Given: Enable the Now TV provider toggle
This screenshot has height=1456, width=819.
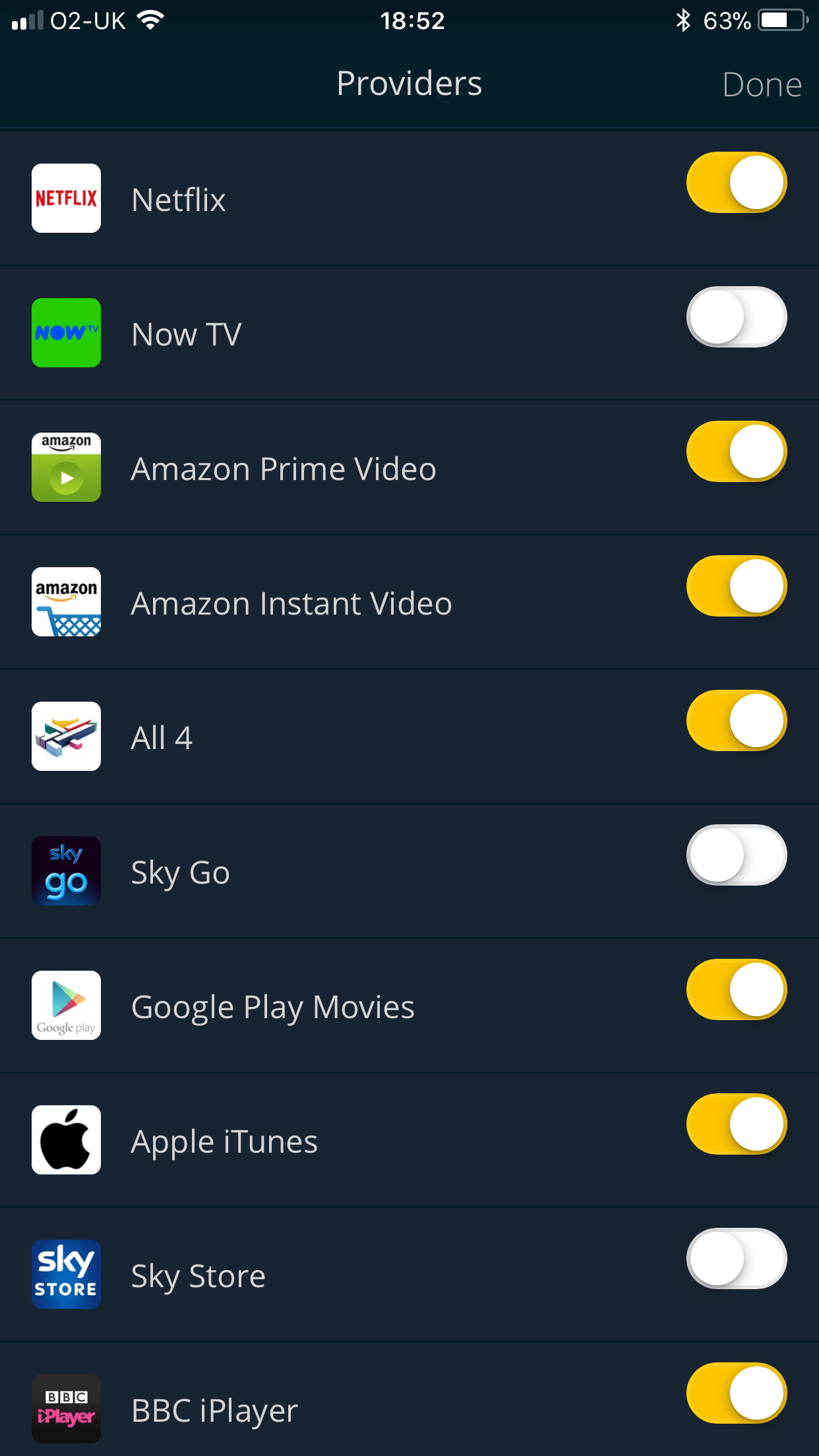Looking at the screenshot, I should (x=735, y=317).
